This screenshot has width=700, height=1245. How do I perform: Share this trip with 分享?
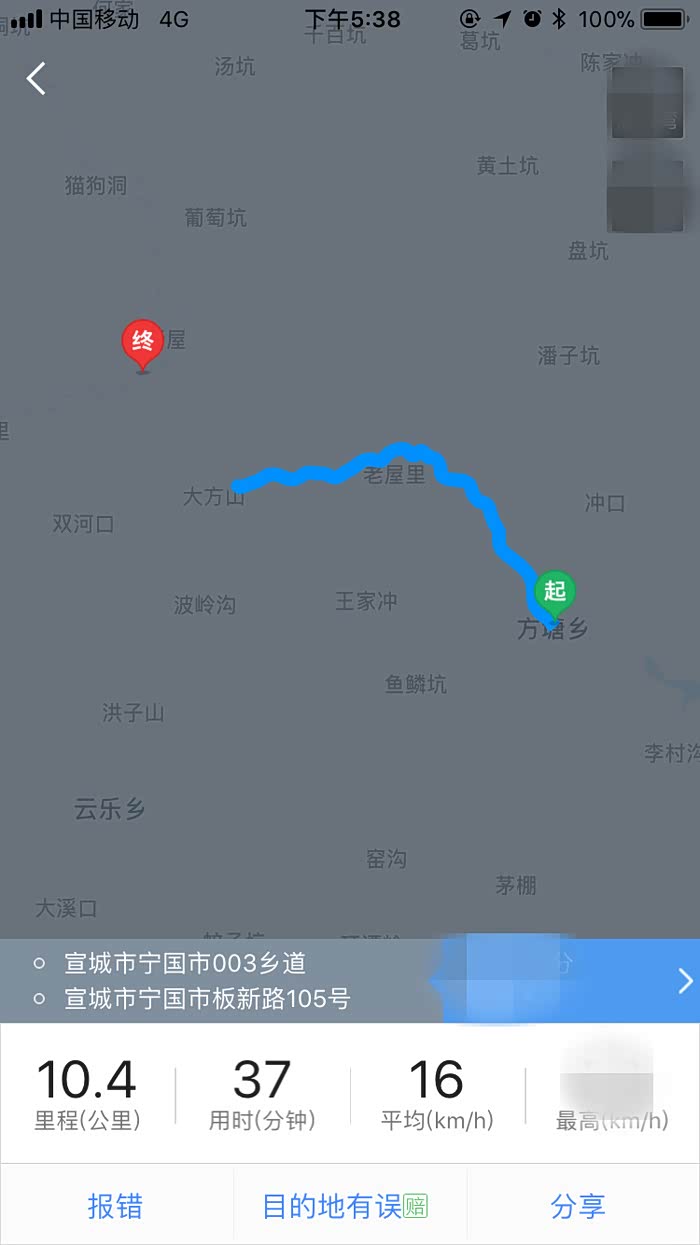click(578, 1206)
